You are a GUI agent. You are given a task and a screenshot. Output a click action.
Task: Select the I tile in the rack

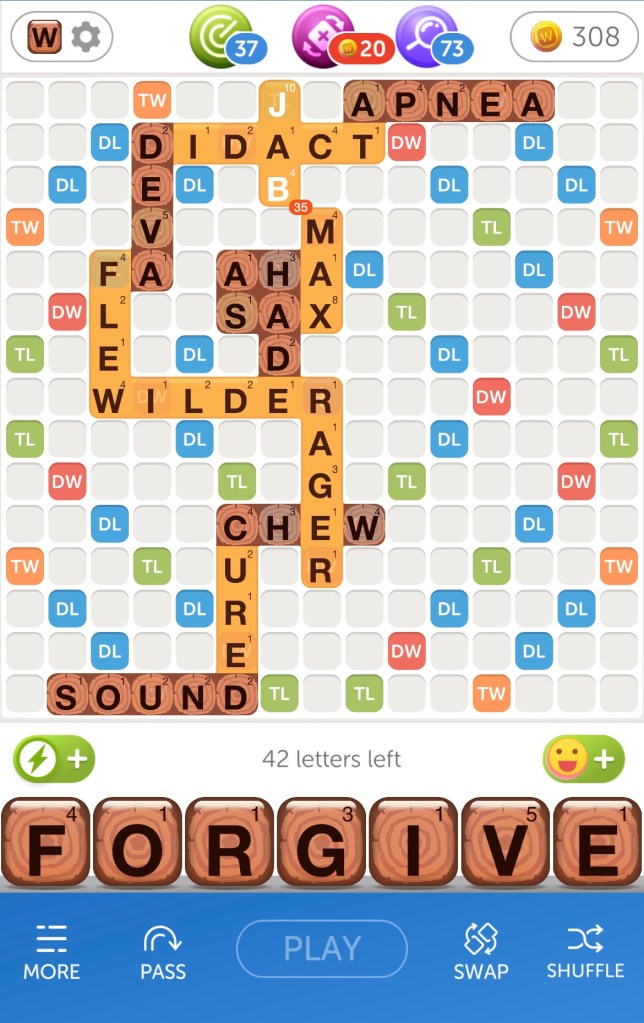coord(413,842)
